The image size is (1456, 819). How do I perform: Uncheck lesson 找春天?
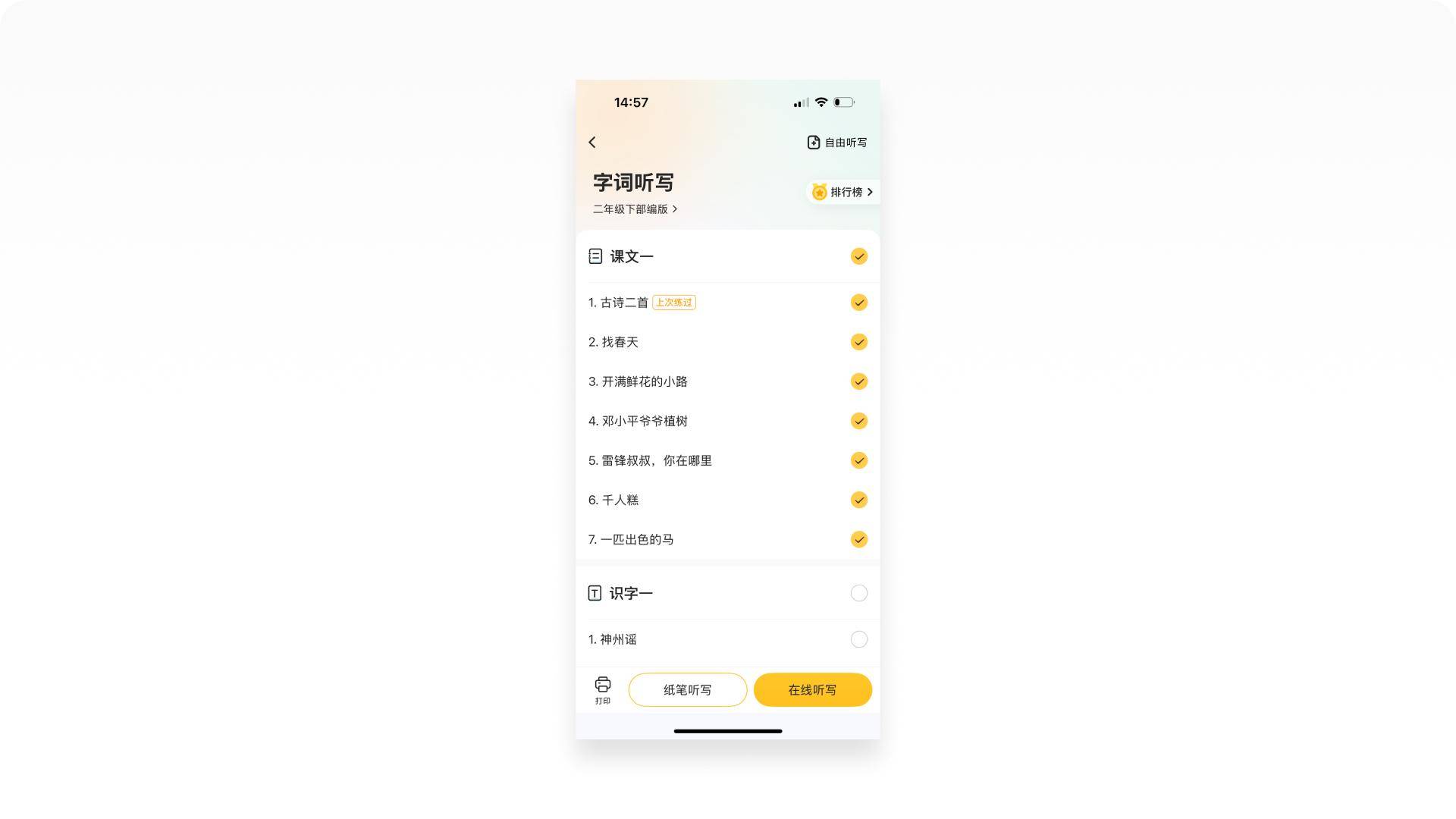pos(858,342)
